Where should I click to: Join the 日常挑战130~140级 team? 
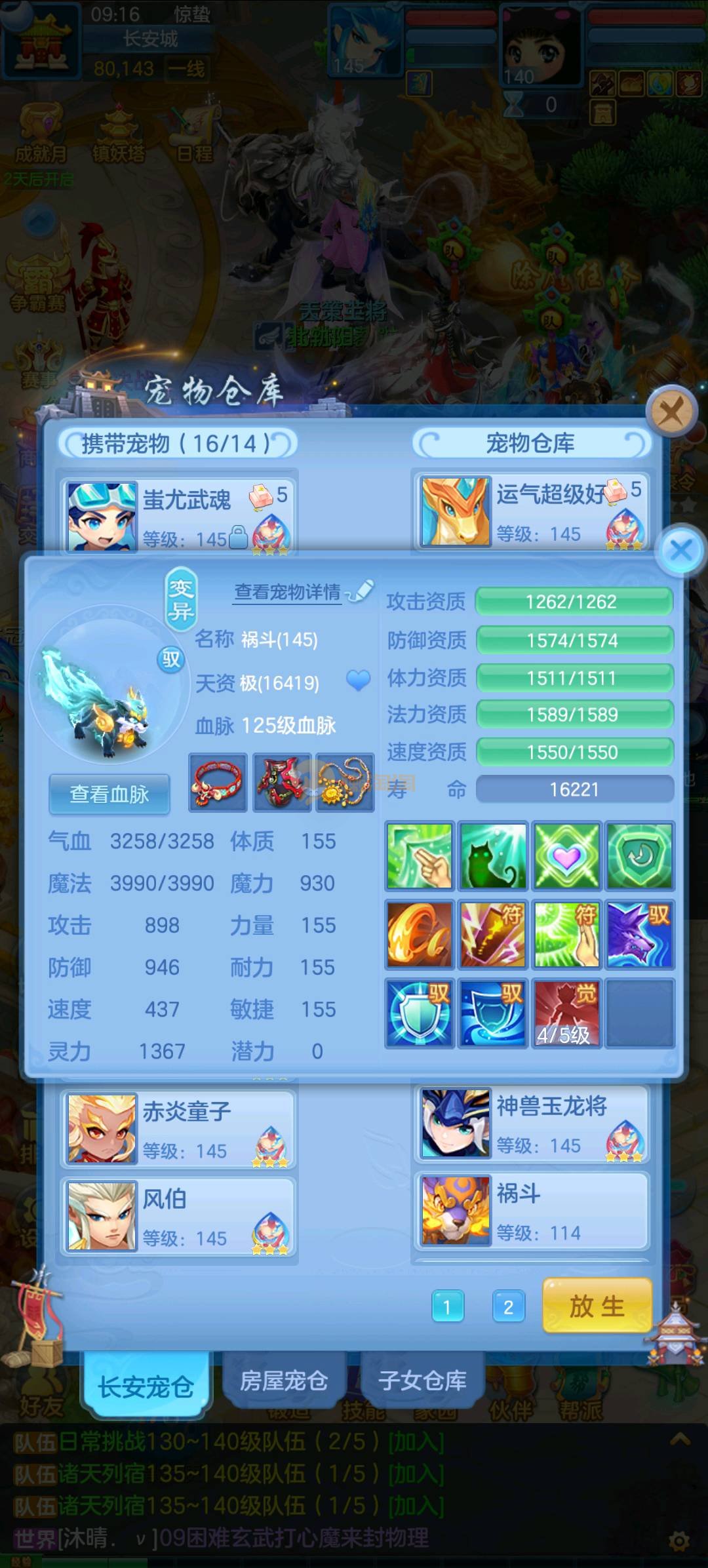(417, 1441)
